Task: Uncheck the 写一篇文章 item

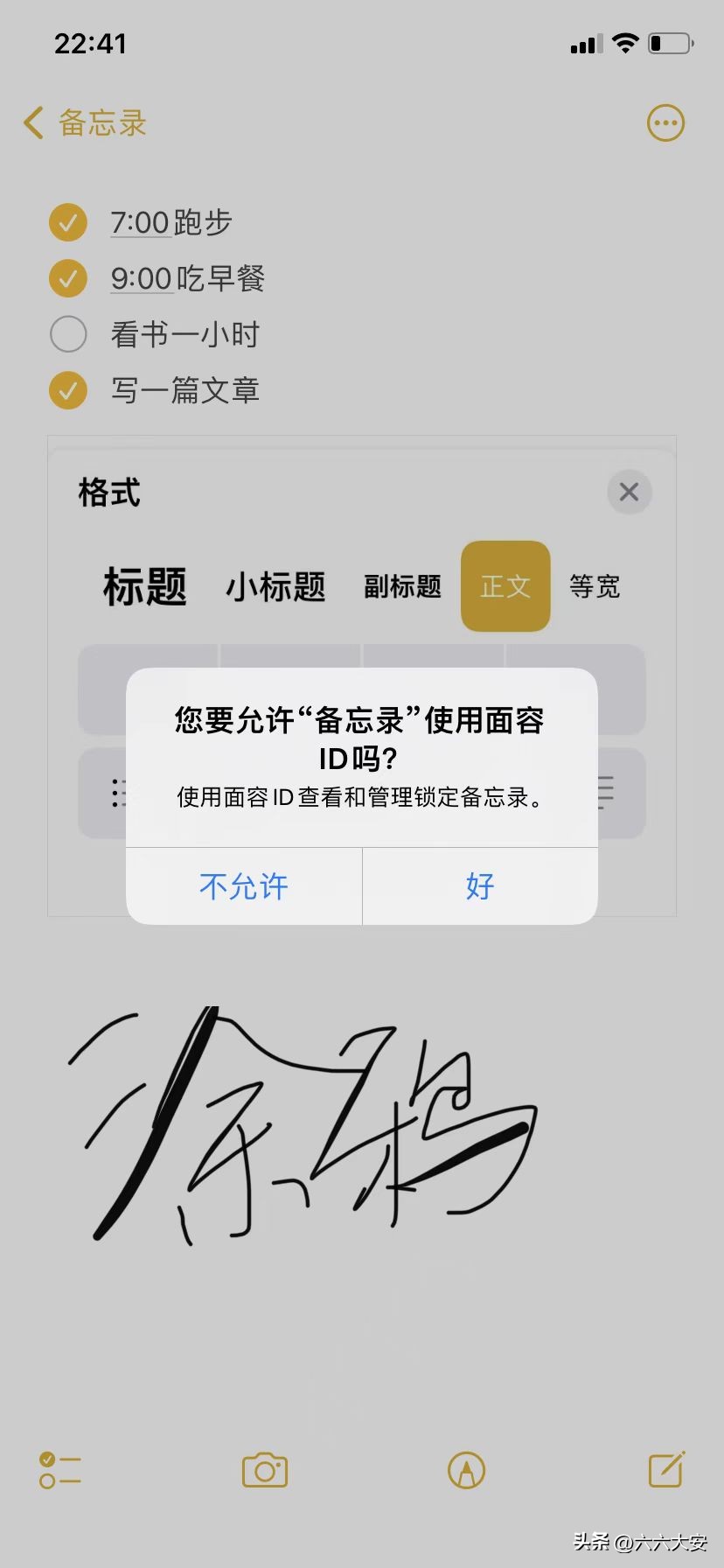Action: (68, 390)
